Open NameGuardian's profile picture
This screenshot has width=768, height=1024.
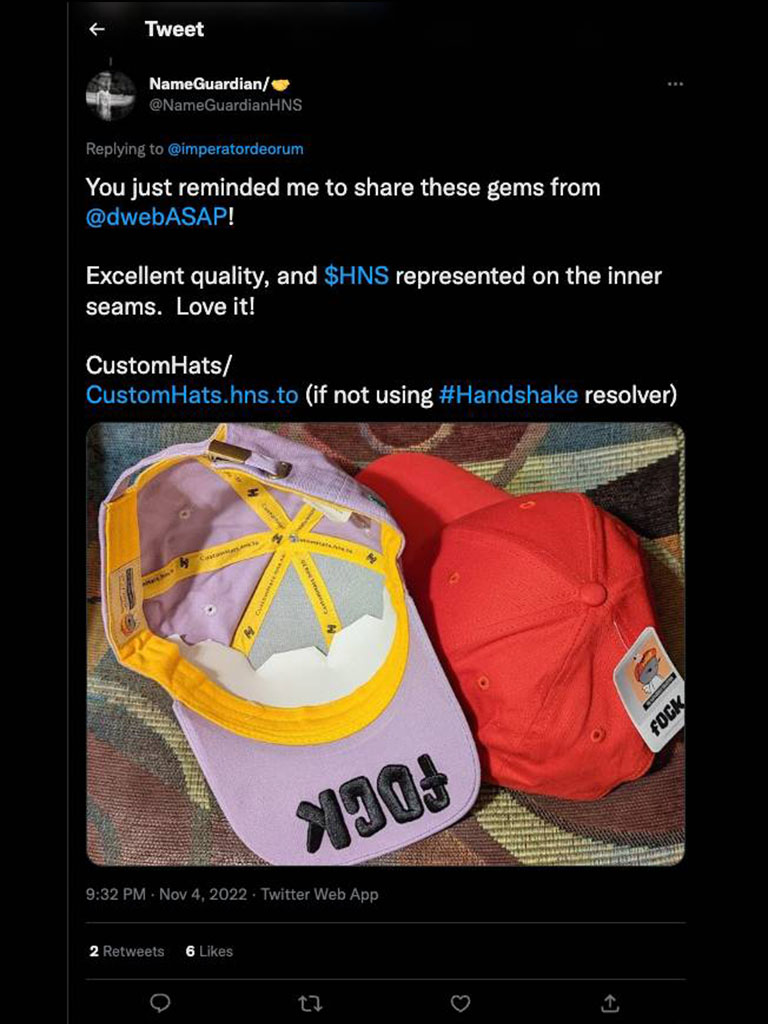(110, 95)
